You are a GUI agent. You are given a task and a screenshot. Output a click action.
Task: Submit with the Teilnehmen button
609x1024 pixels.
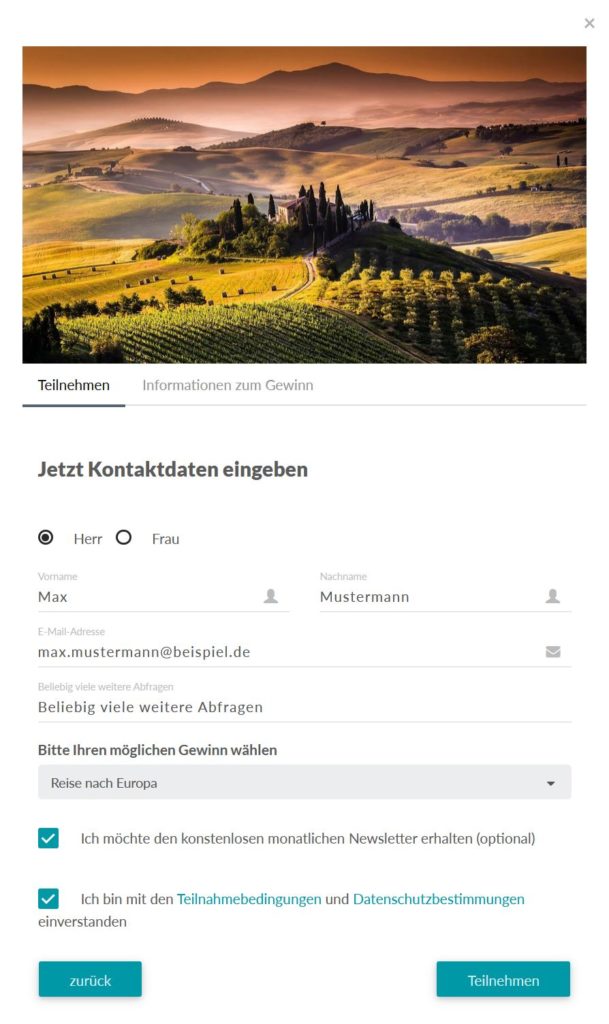coord(503,980)
